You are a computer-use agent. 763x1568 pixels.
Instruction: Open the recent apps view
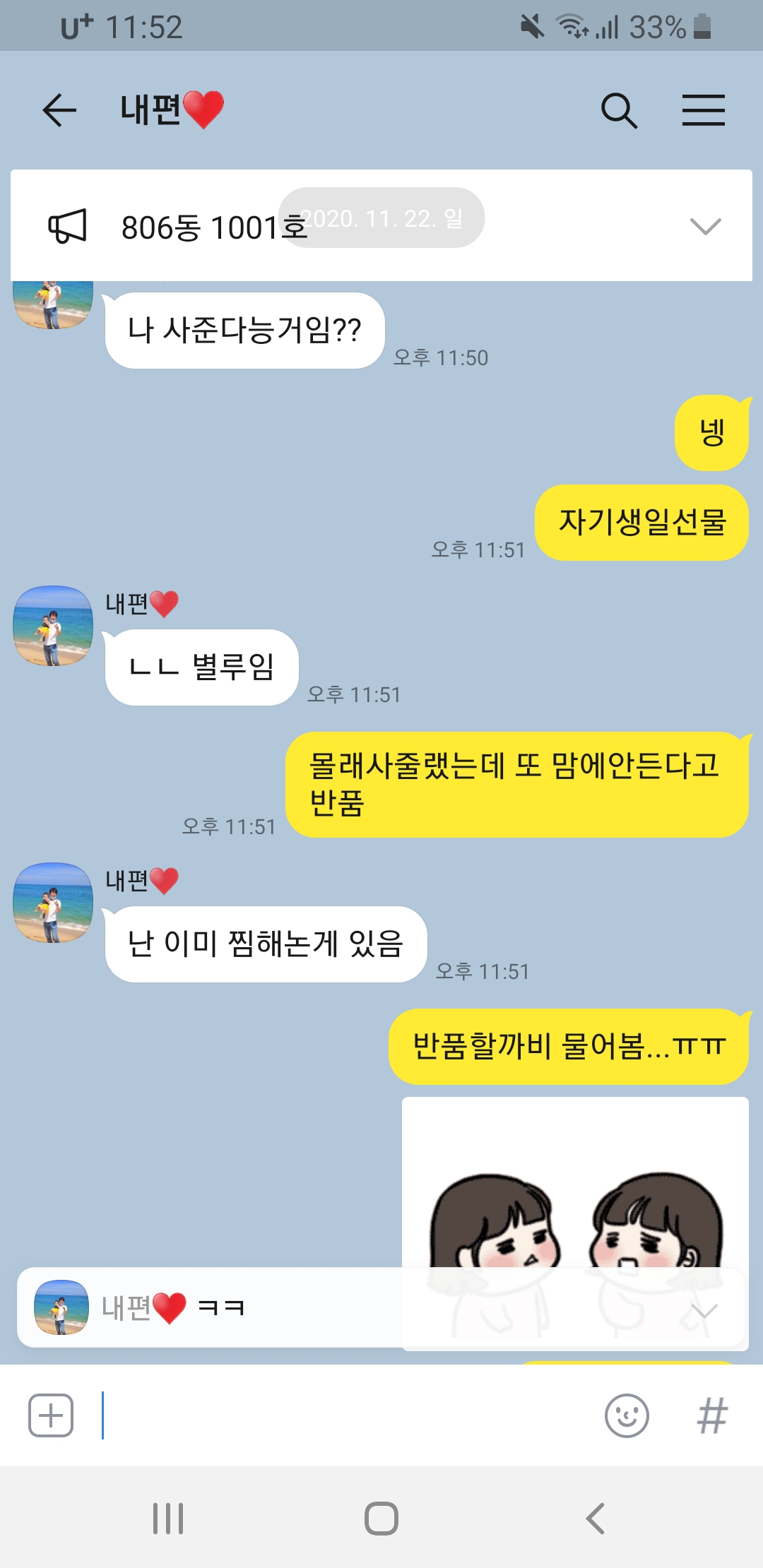pyautogui.click(x=168, y=1519)
